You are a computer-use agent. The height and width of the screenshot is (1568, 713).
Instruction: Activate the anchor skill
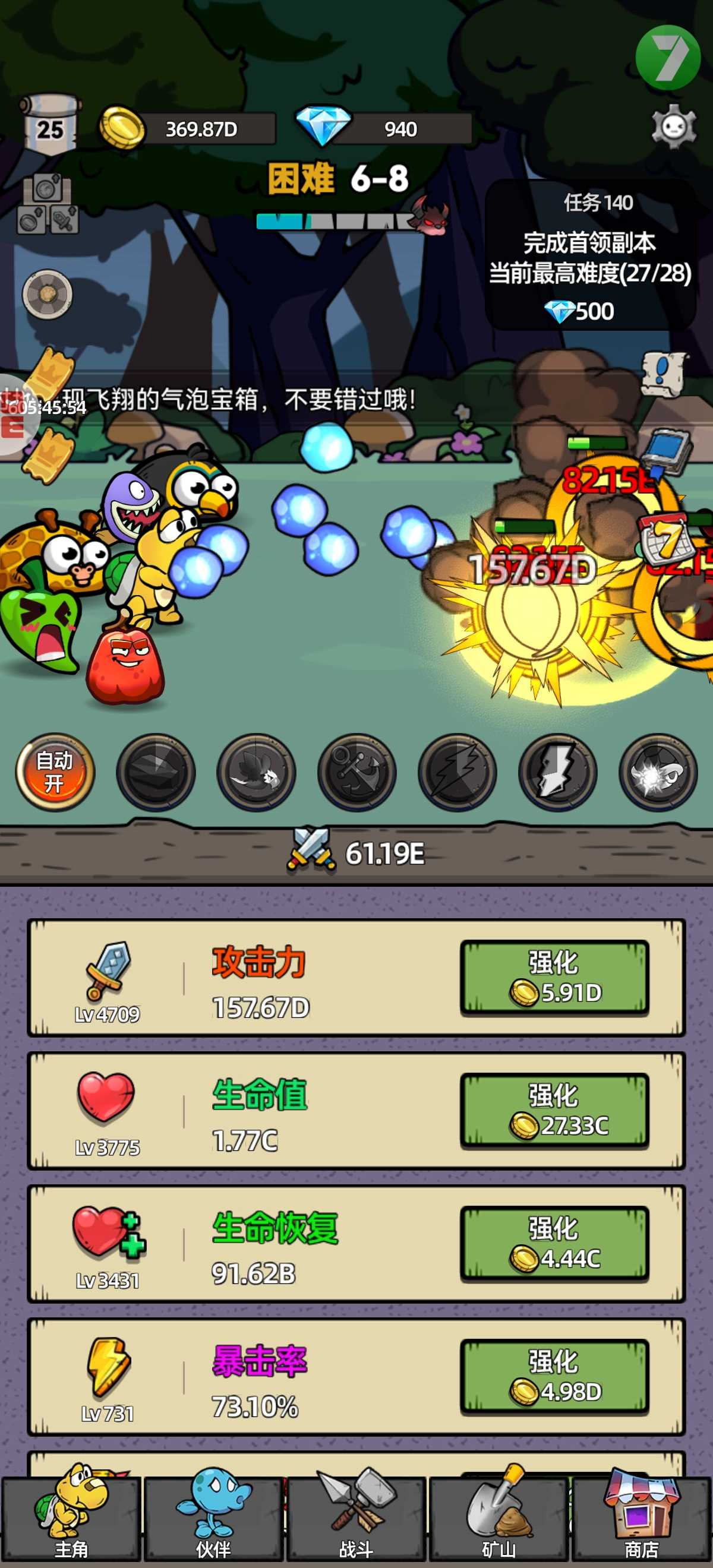[357, 771]
